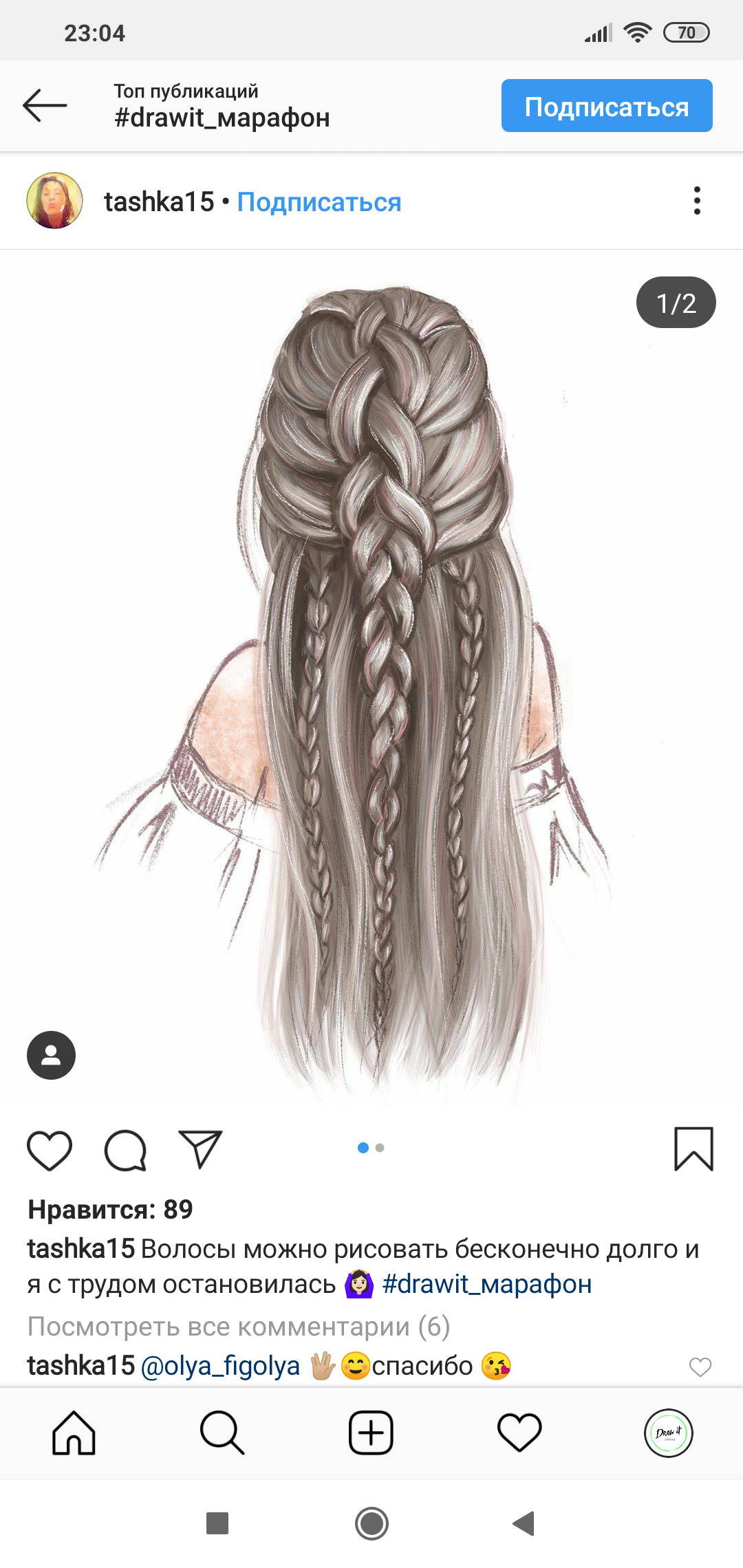Tap the system back triangle button
This screenshot has width=743, height=1568.
[x=524, y=1523]
